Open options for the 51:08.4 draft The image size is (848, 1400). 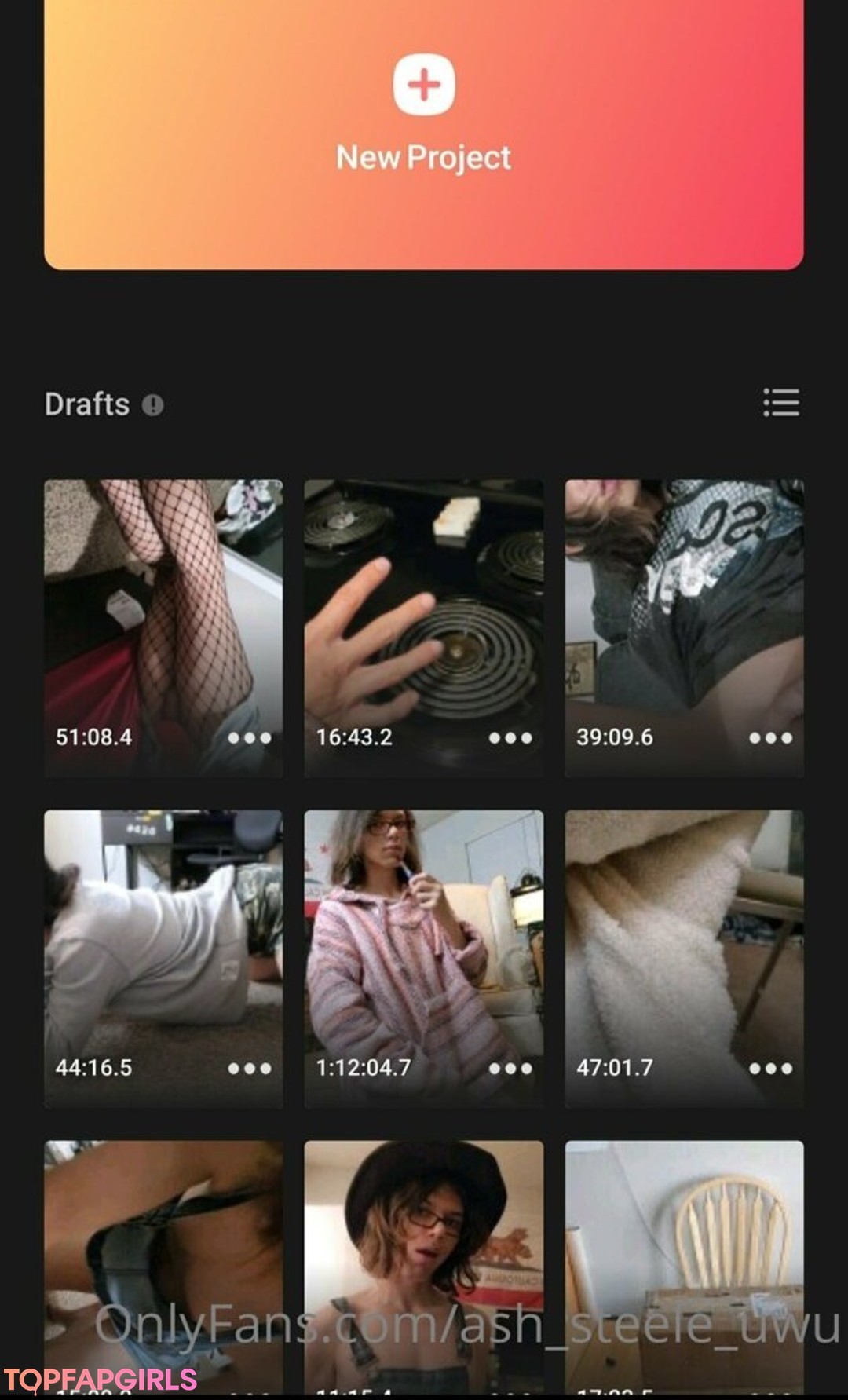pyautogui.click(x=250, y=738)
